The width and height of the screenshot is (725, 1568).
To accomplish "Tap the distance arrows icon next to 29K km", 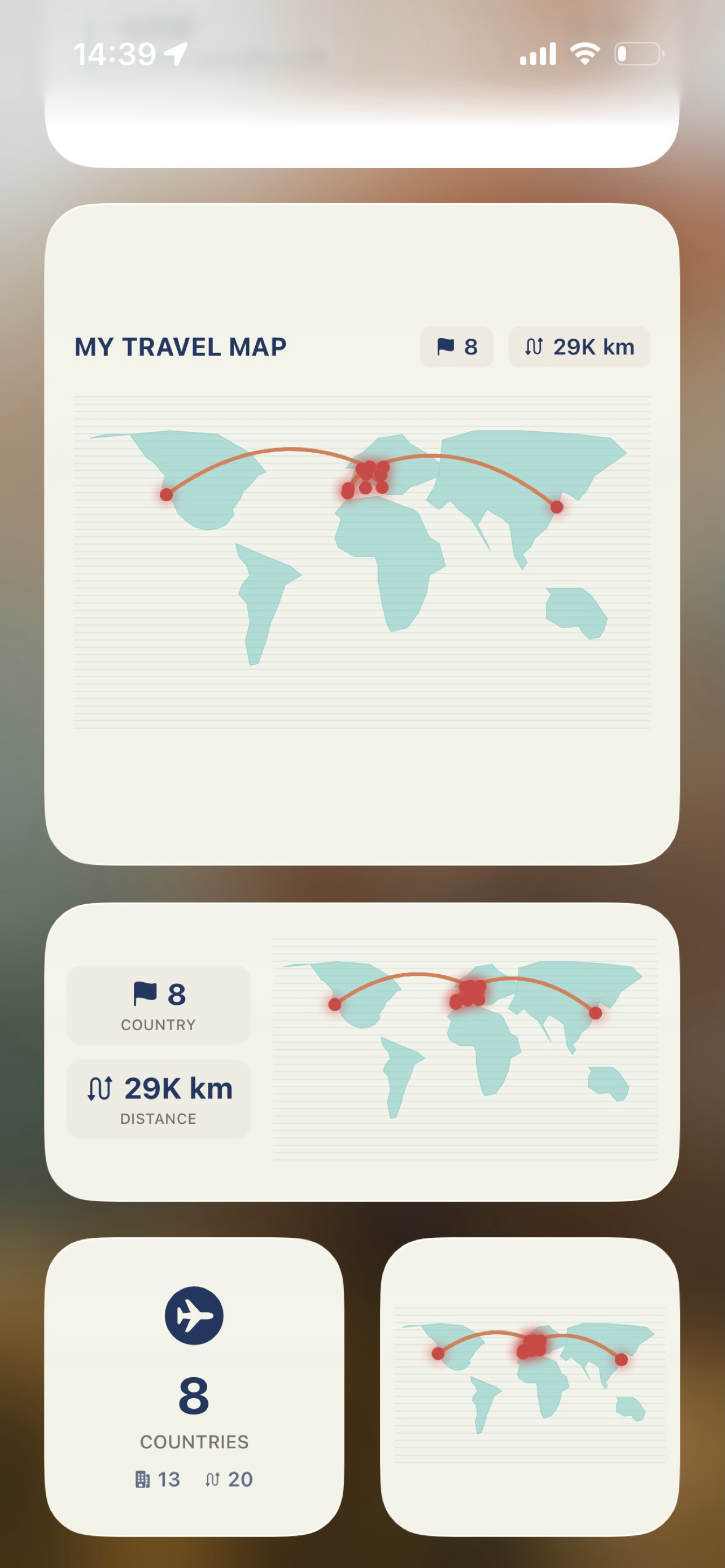I will point(535,346).
